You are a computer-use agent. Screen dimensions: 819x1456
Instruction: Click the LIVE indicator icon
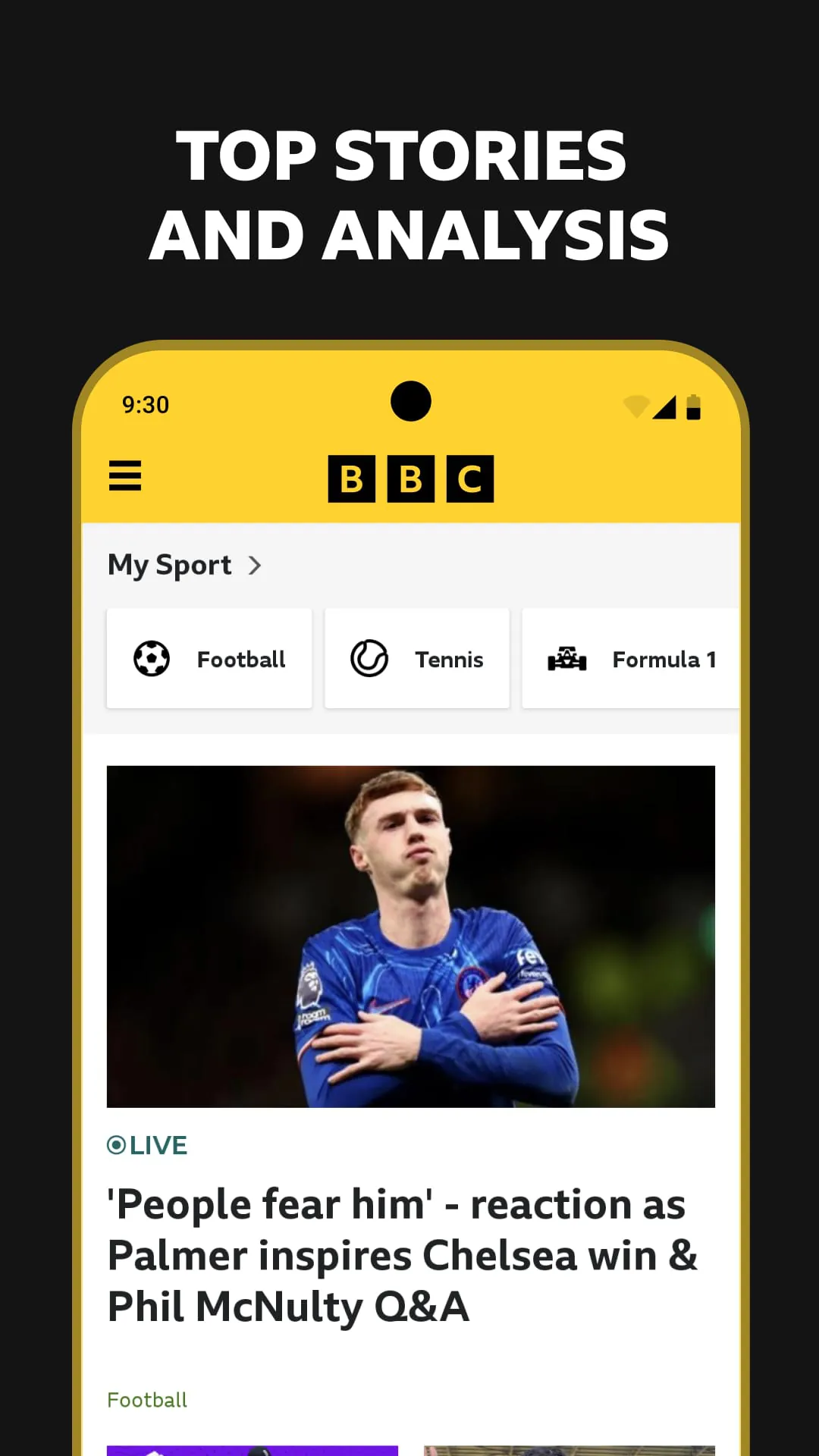117,1145
